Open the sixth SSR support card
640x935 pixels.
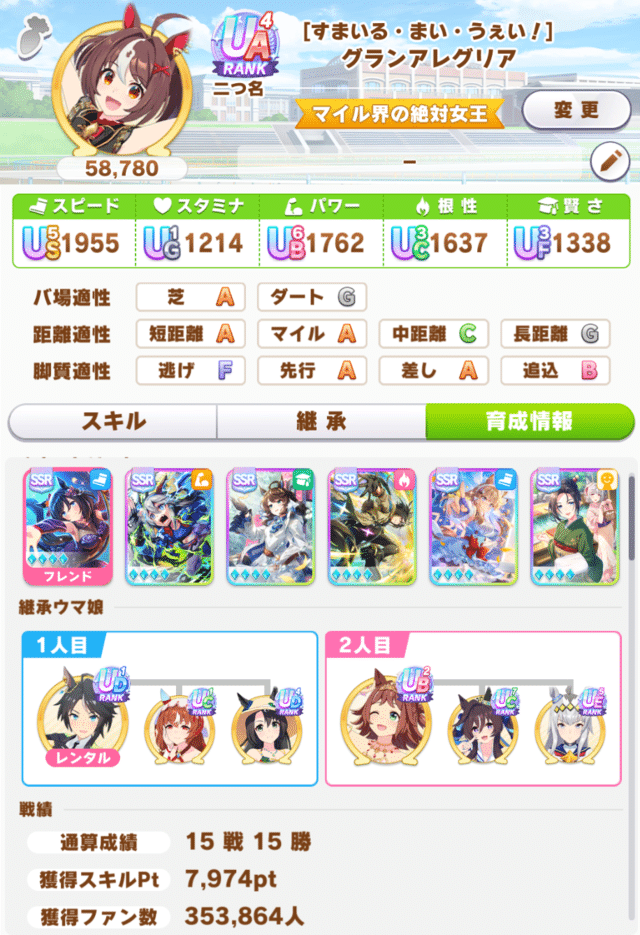(x=575, y=527)
